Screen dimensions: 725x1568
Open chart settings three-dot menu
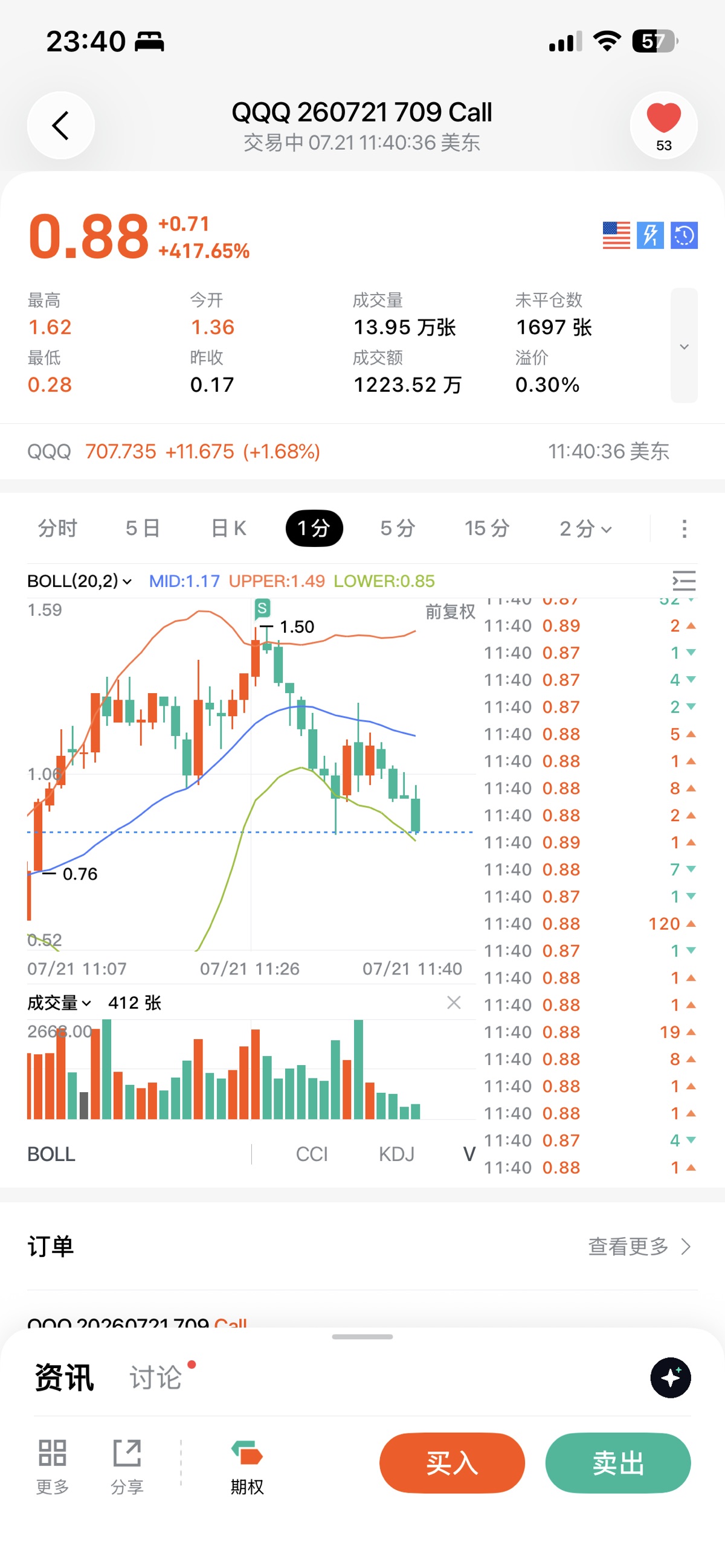(684, 528)
